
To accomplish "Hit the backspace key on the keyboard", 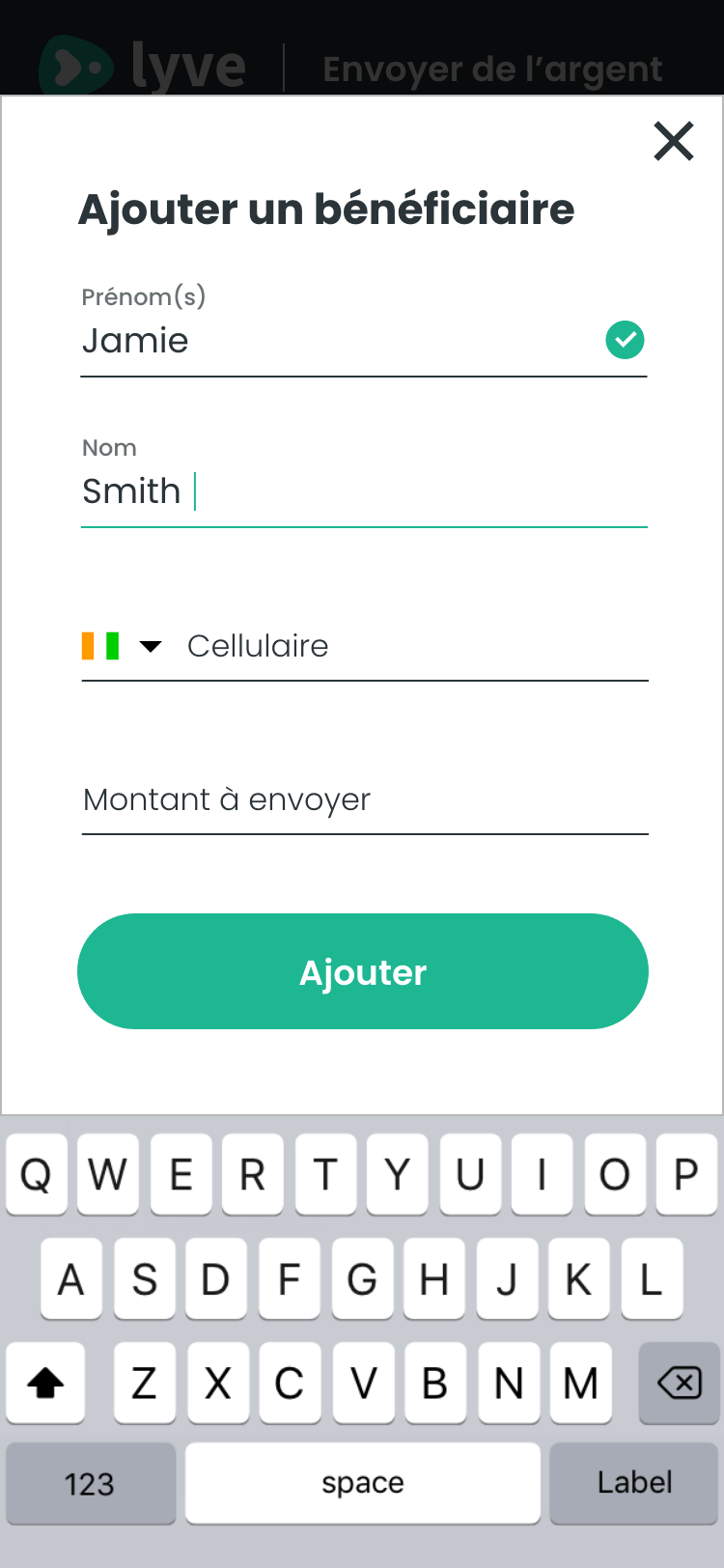I will [680, 1383].
